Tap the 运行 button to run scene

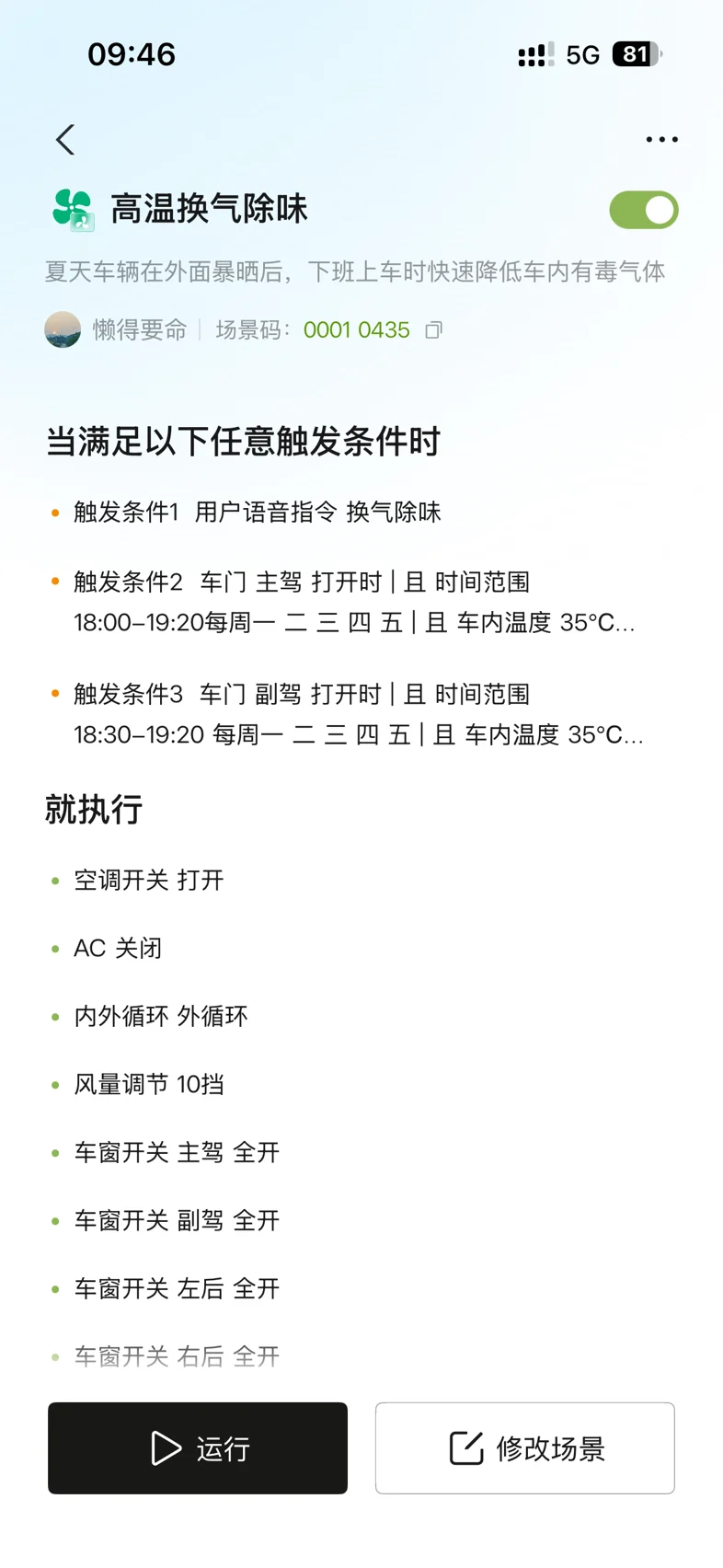click(x=198, y=1447)
